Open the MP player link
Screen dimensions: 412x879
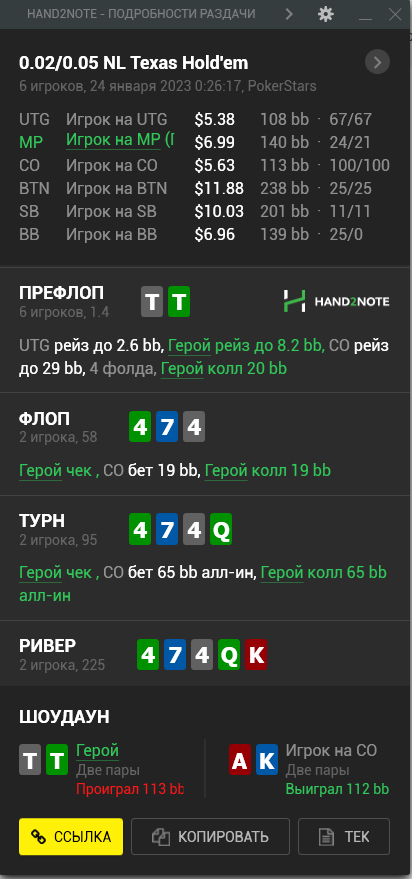[119, 141]
